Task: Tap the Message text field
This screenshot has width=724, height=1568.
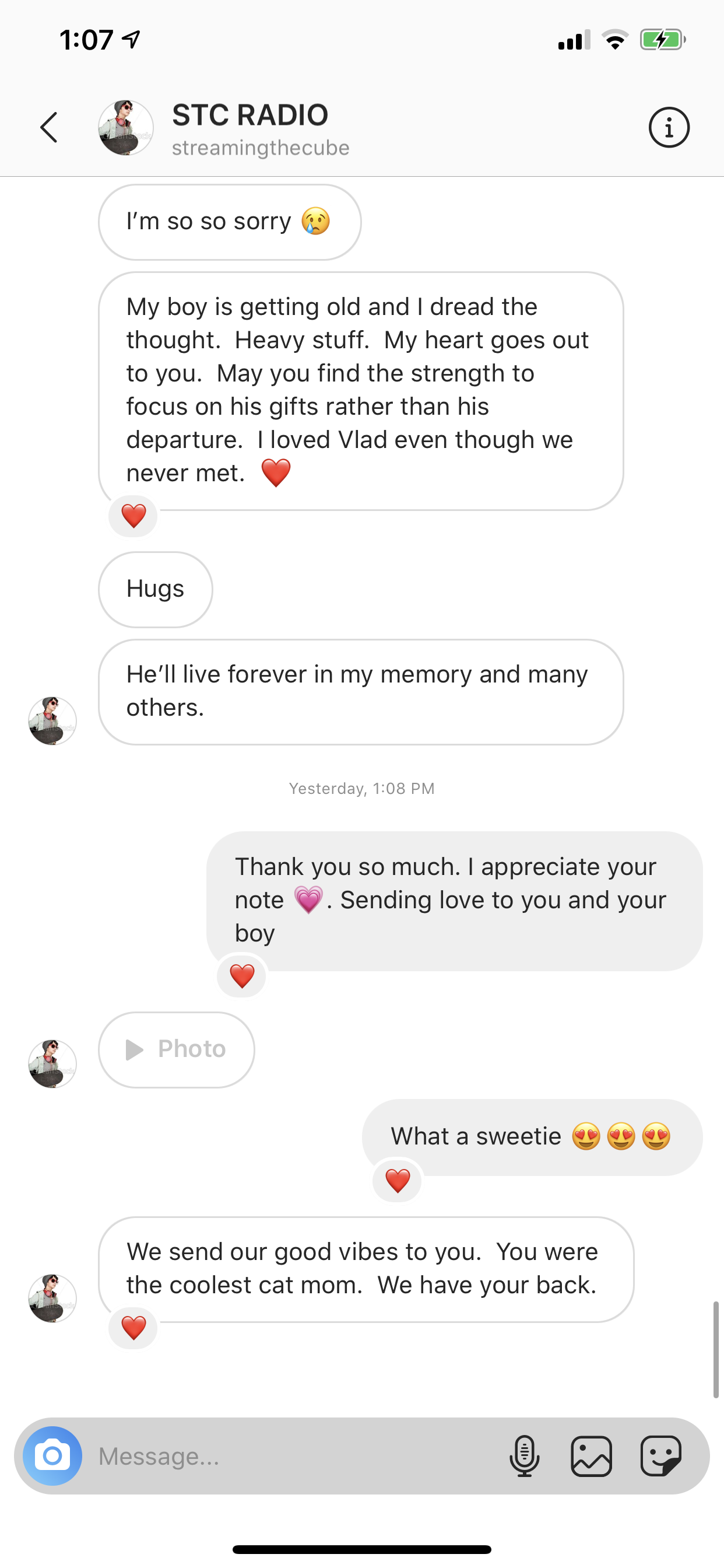Action: pyautogui.click(x=292, y=1456)
